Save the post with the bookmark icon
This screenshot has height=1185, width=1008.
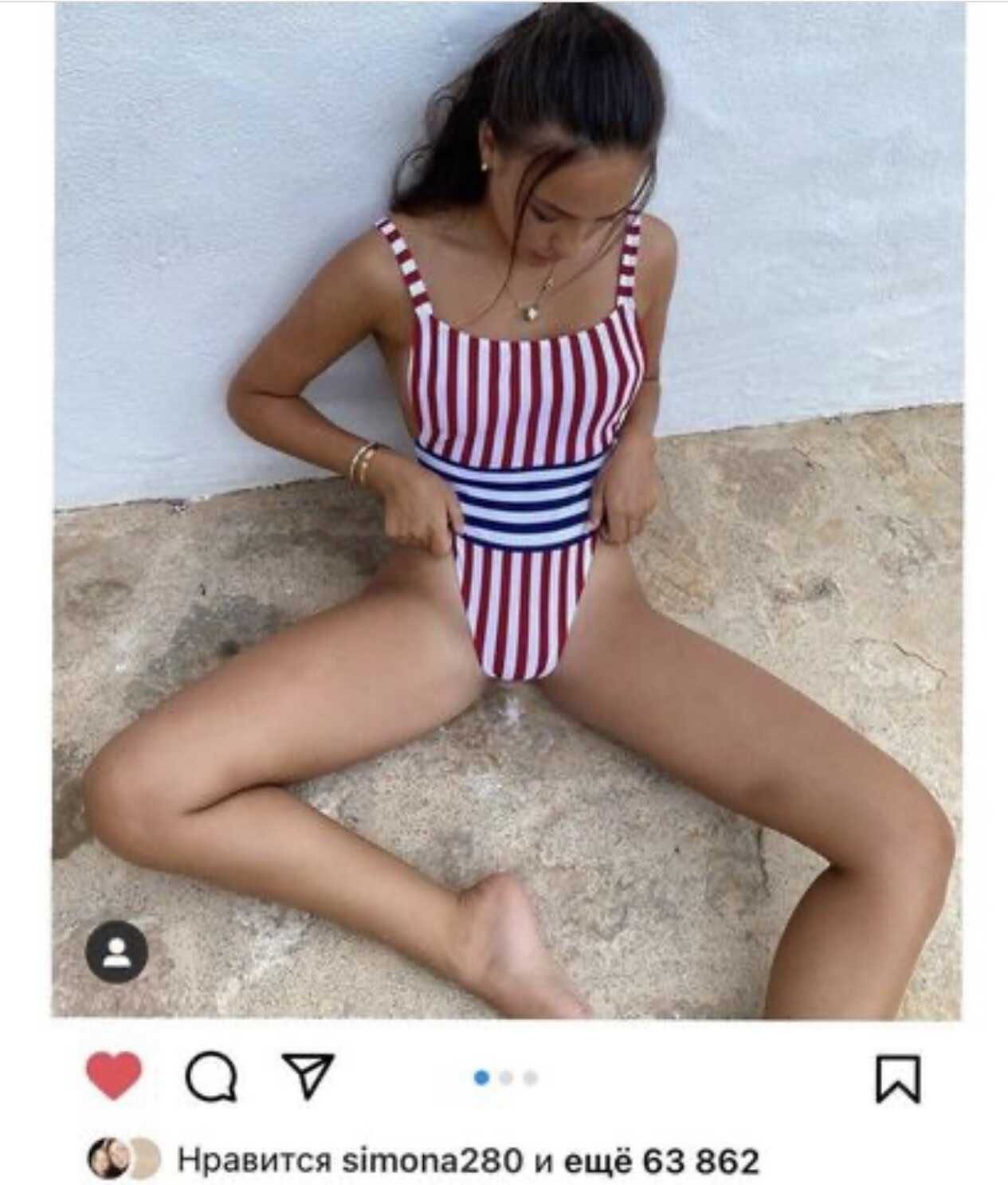pos(898,1079)
